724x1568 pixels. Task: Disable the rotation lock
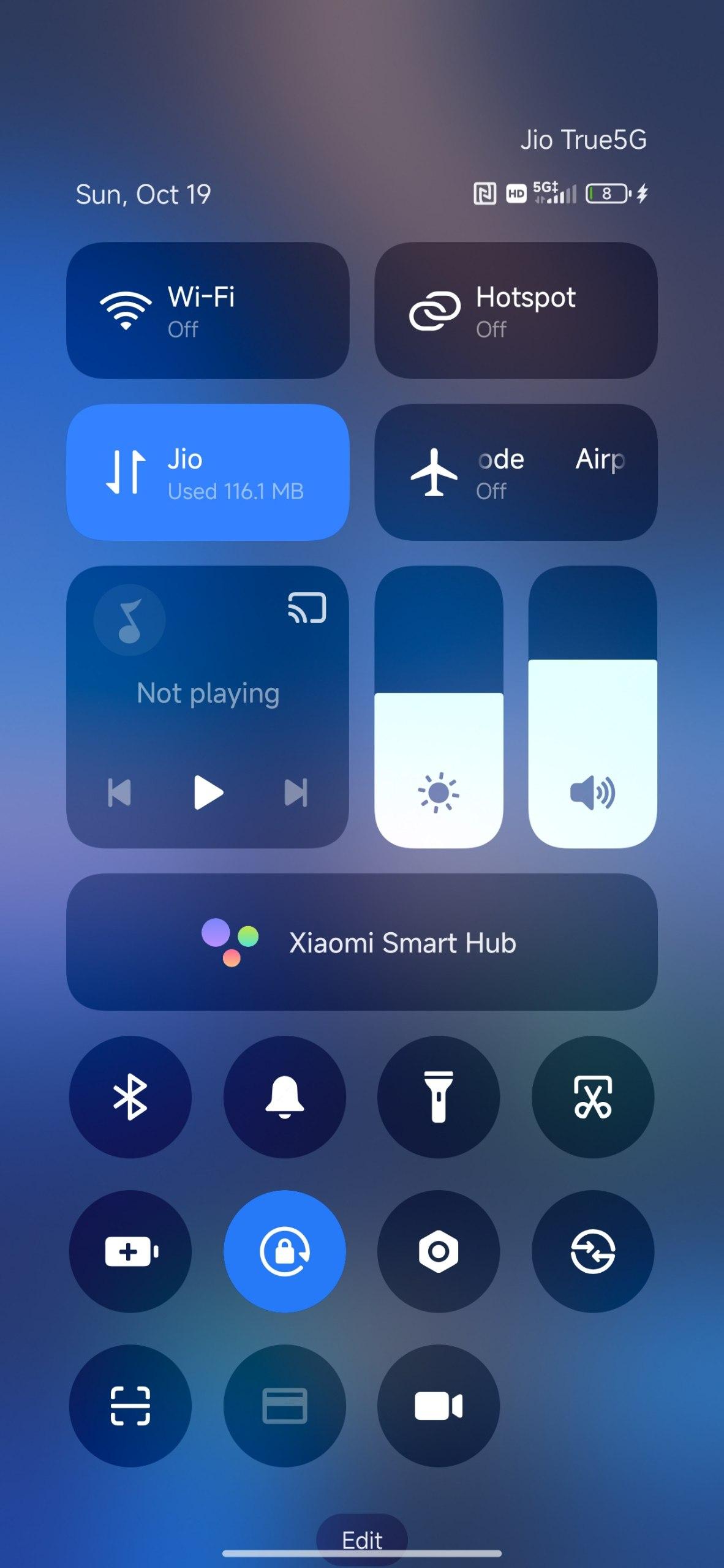[284, 1251]
